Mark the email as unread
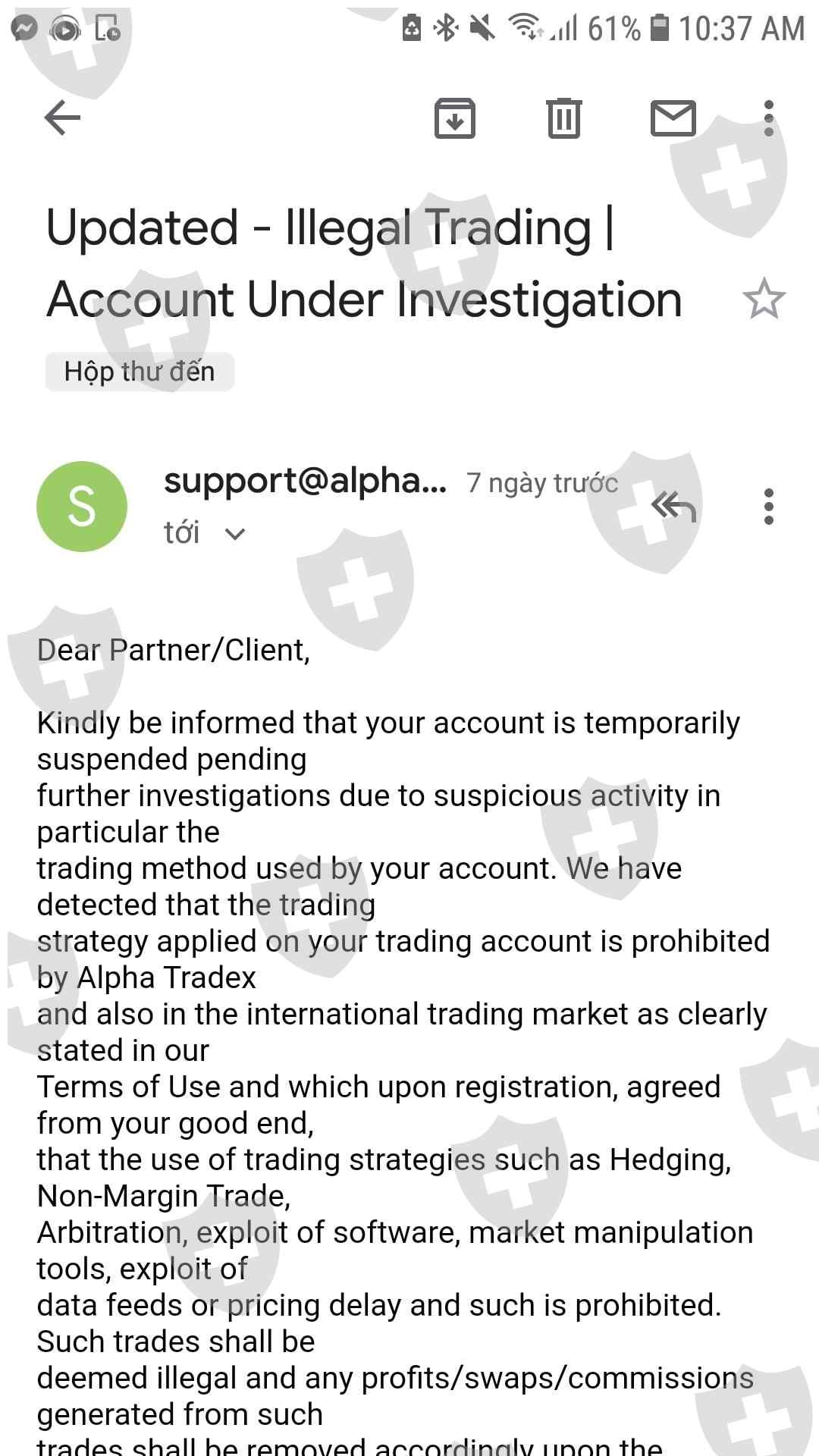This screenshot has width=819, height=1456. pyautogui.click(x=673, y=118)
